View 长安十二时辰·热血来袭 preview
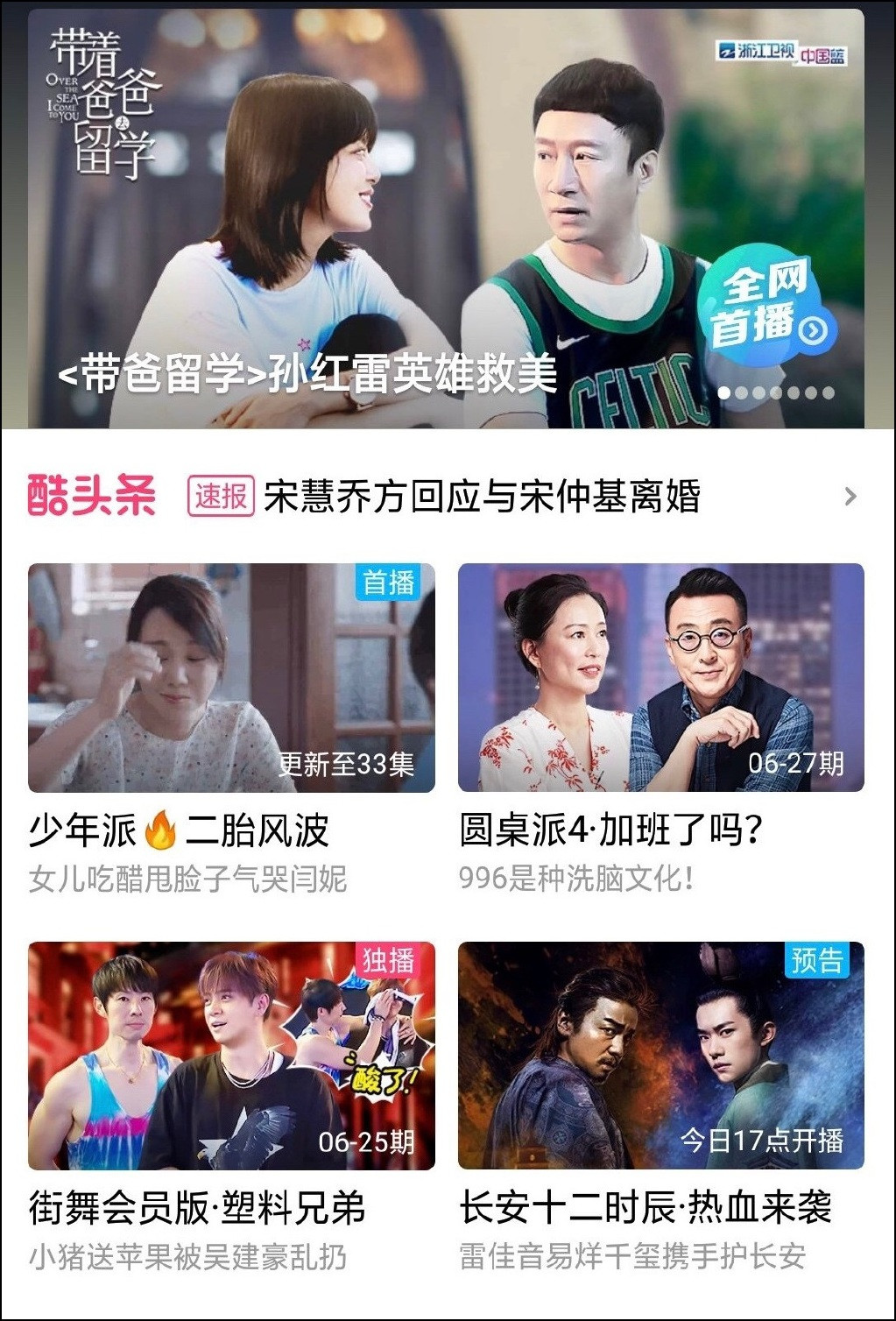The image size is (896, 1321). [660, 1056]
